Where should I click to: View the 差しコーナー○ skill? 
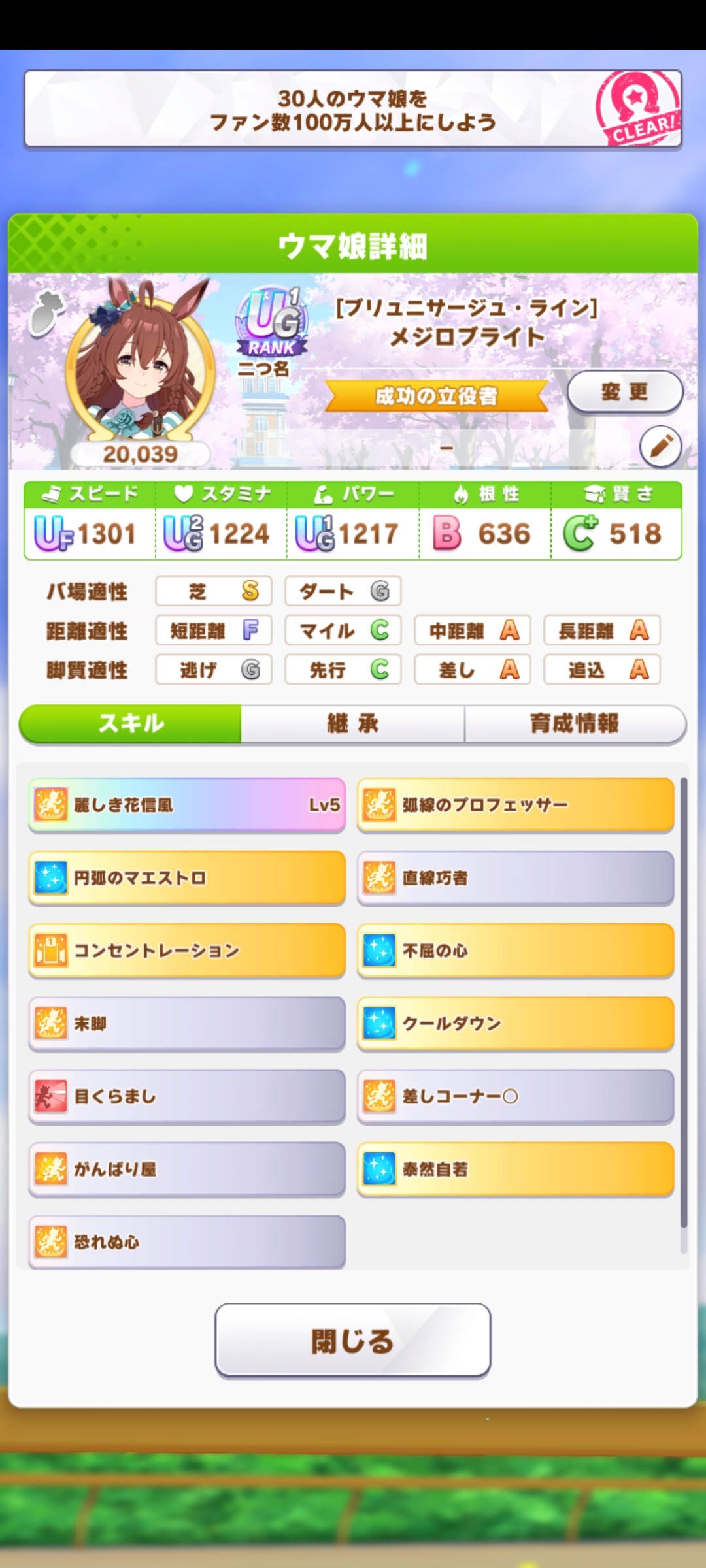515,1096
